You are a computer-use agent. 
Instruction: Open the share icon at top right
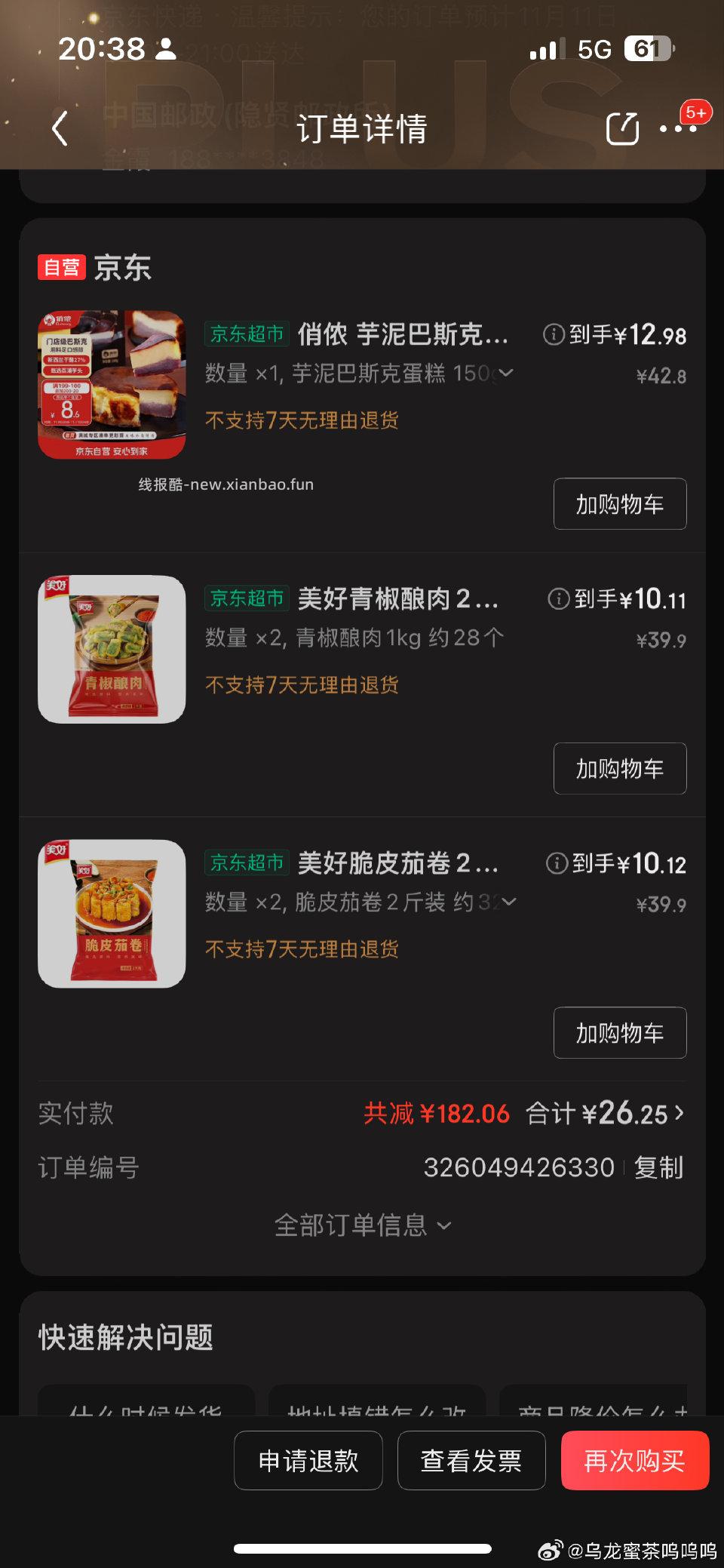(x=622, y=129)
